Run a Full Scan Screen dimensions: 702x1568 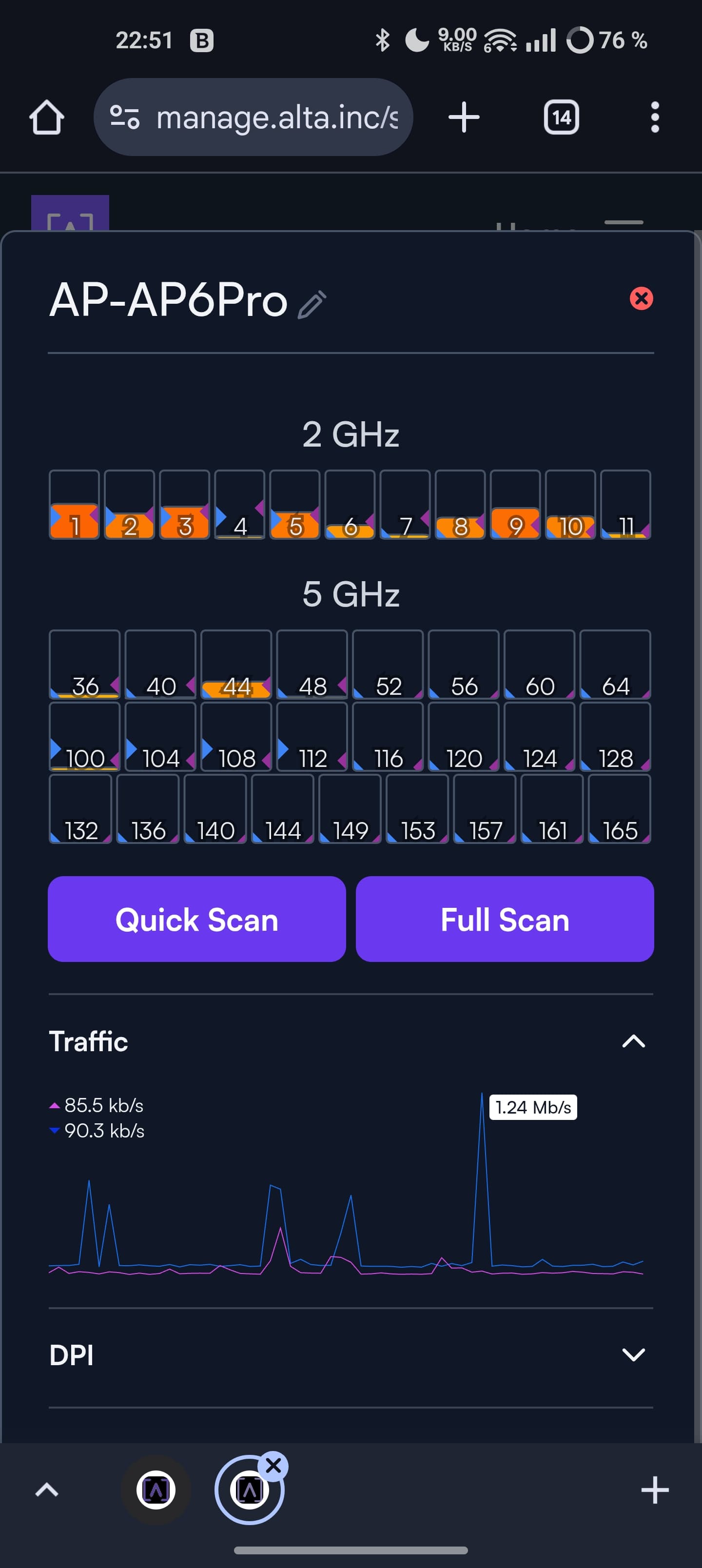[x=505, y=919]
